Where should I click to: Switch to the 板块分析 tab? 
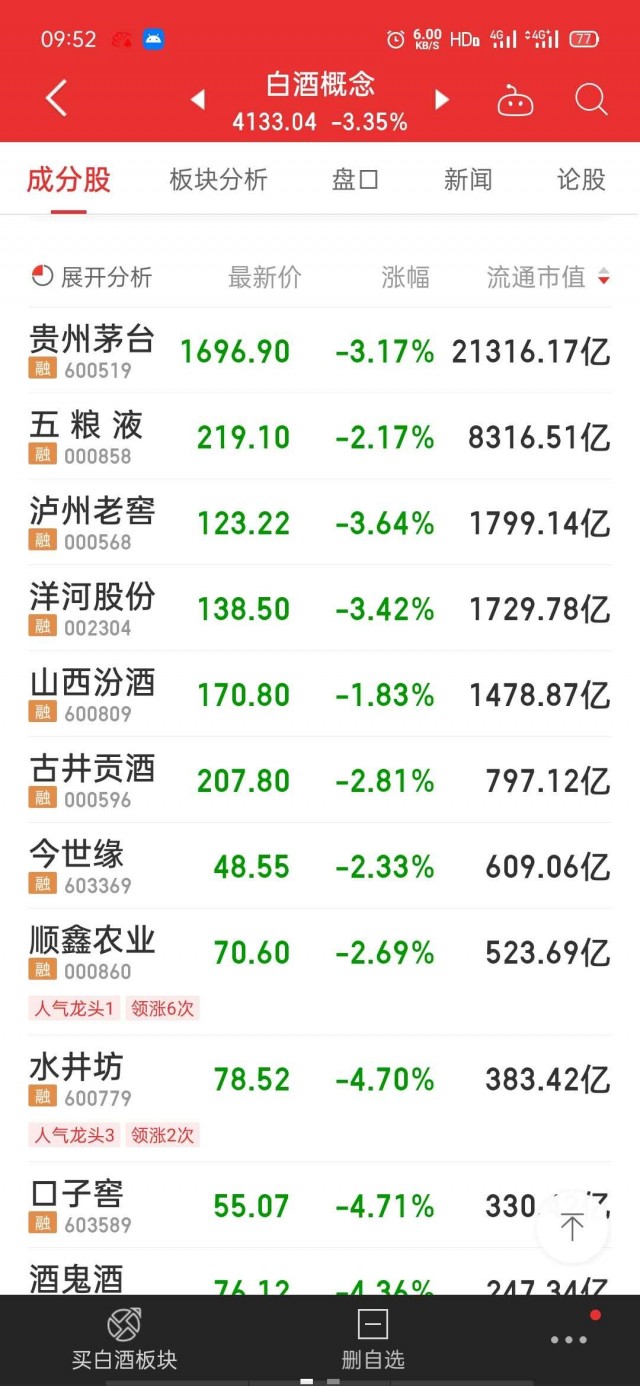pos(218,180)
